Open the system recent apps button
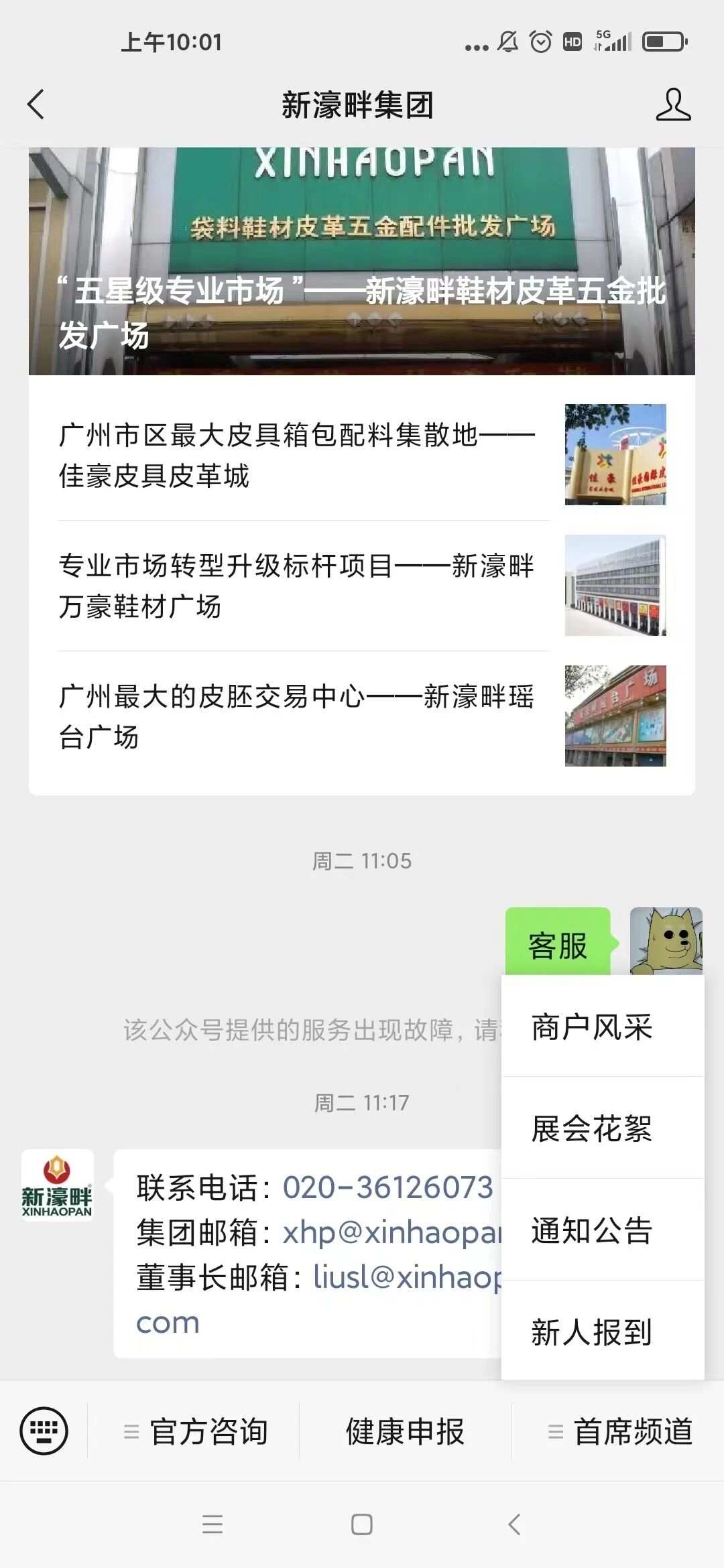The image size is (724, 1568). coord(213,1524)
